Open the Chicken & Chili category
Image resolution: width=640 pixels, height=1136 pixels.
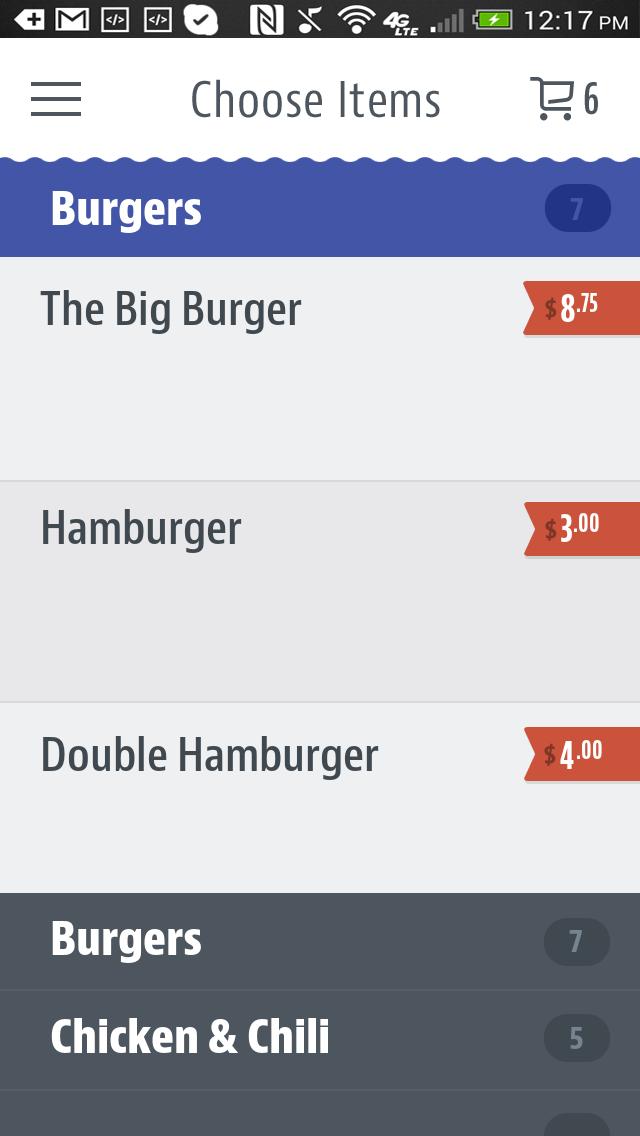320,1039
